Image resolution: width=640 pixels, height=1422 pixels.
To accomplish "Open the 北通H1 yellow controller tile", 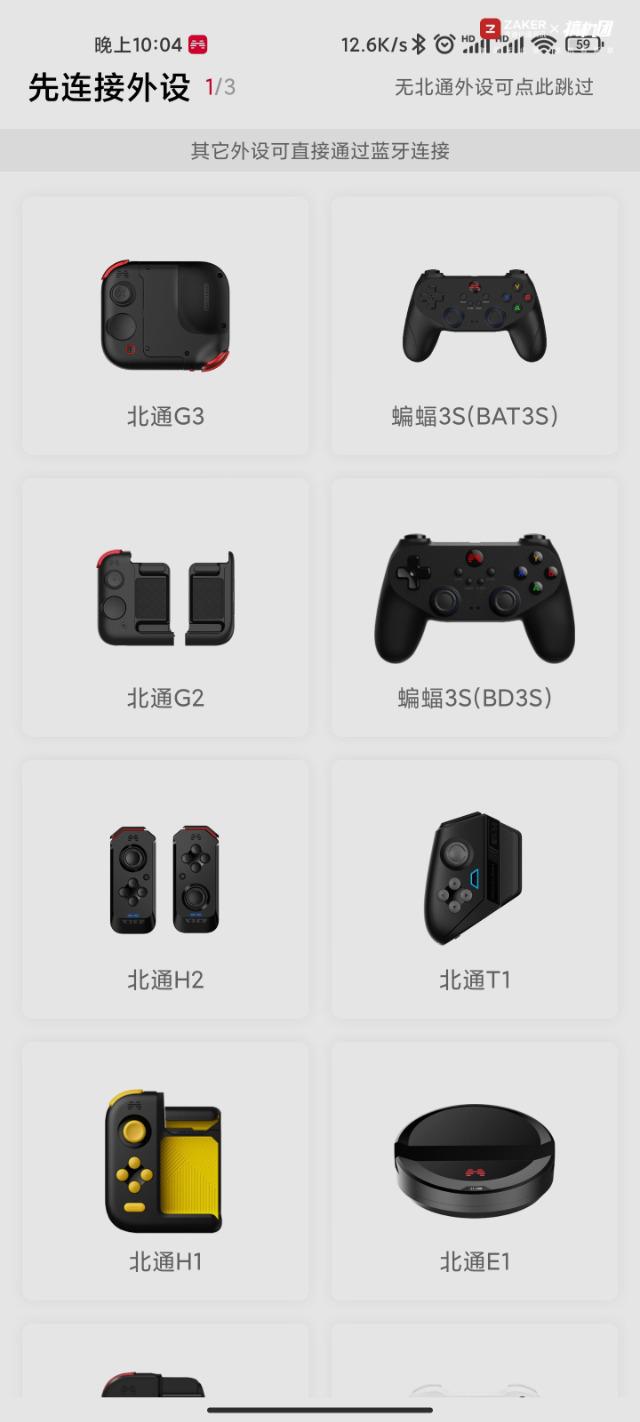I will 165,1172.
